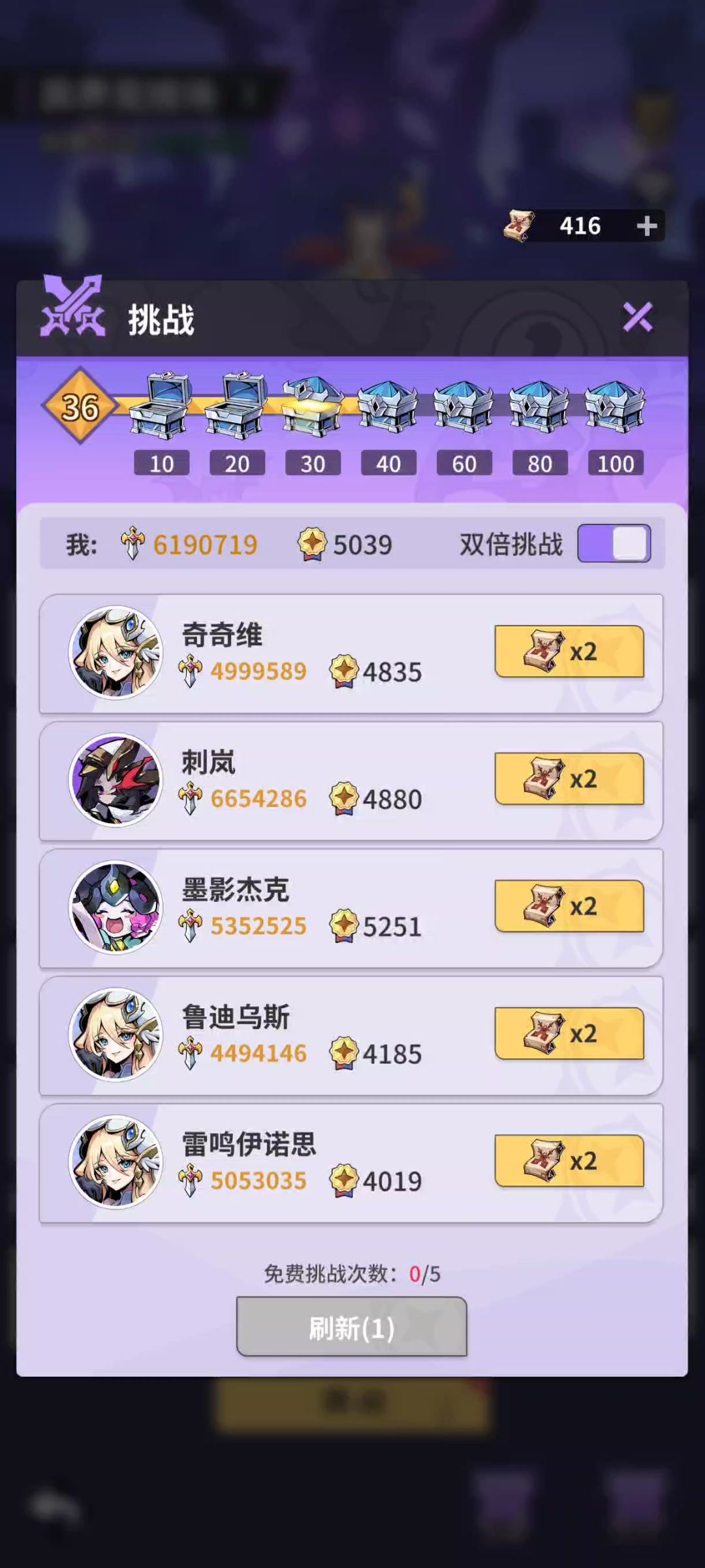Open the reward chest at 20
Viewport: 705px width, 1568px height.
click(x=236, y=405)
